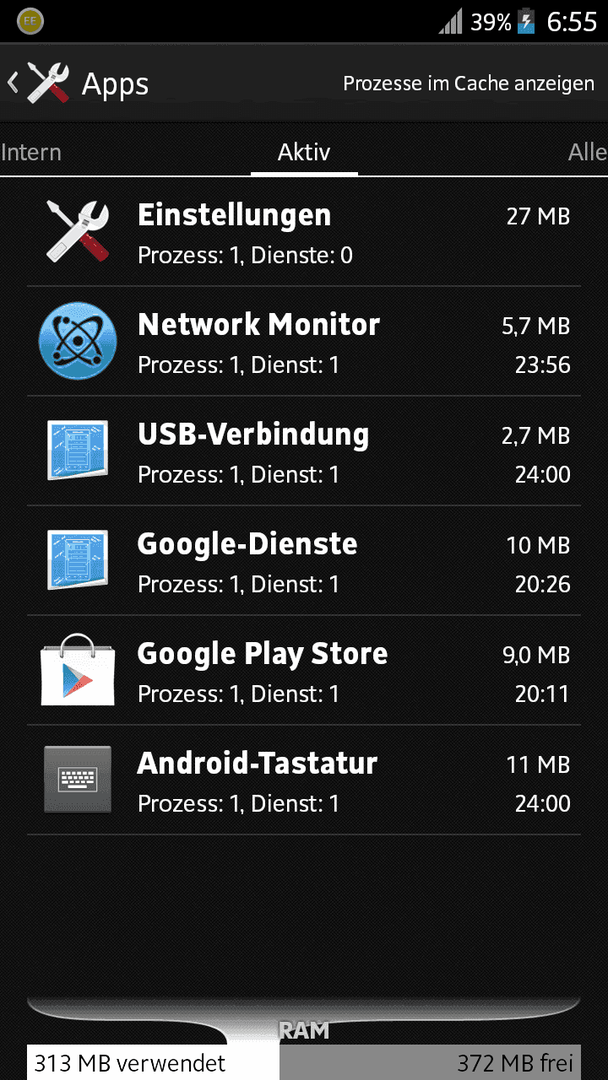Select the Aktiv tab
The height and width of the screenshot is (1080, 608).
304,152
